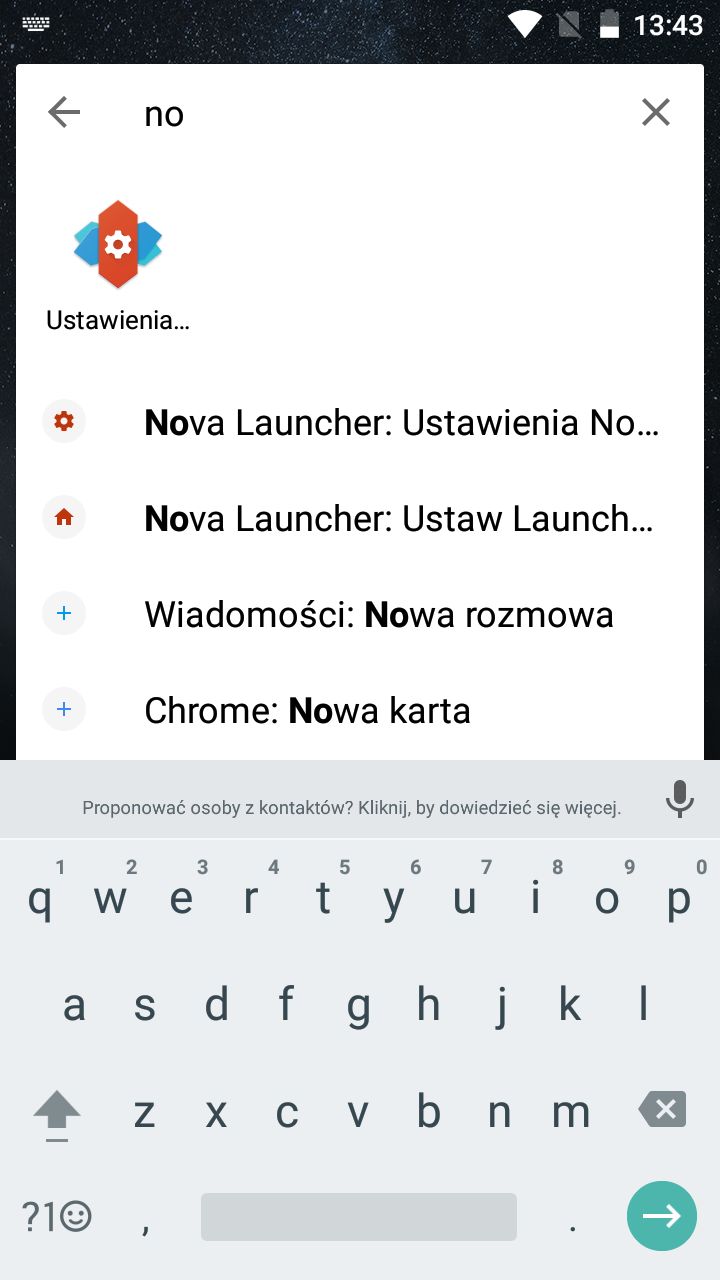Go back from the search screen

pyautogui.click(x=64, y=113)
